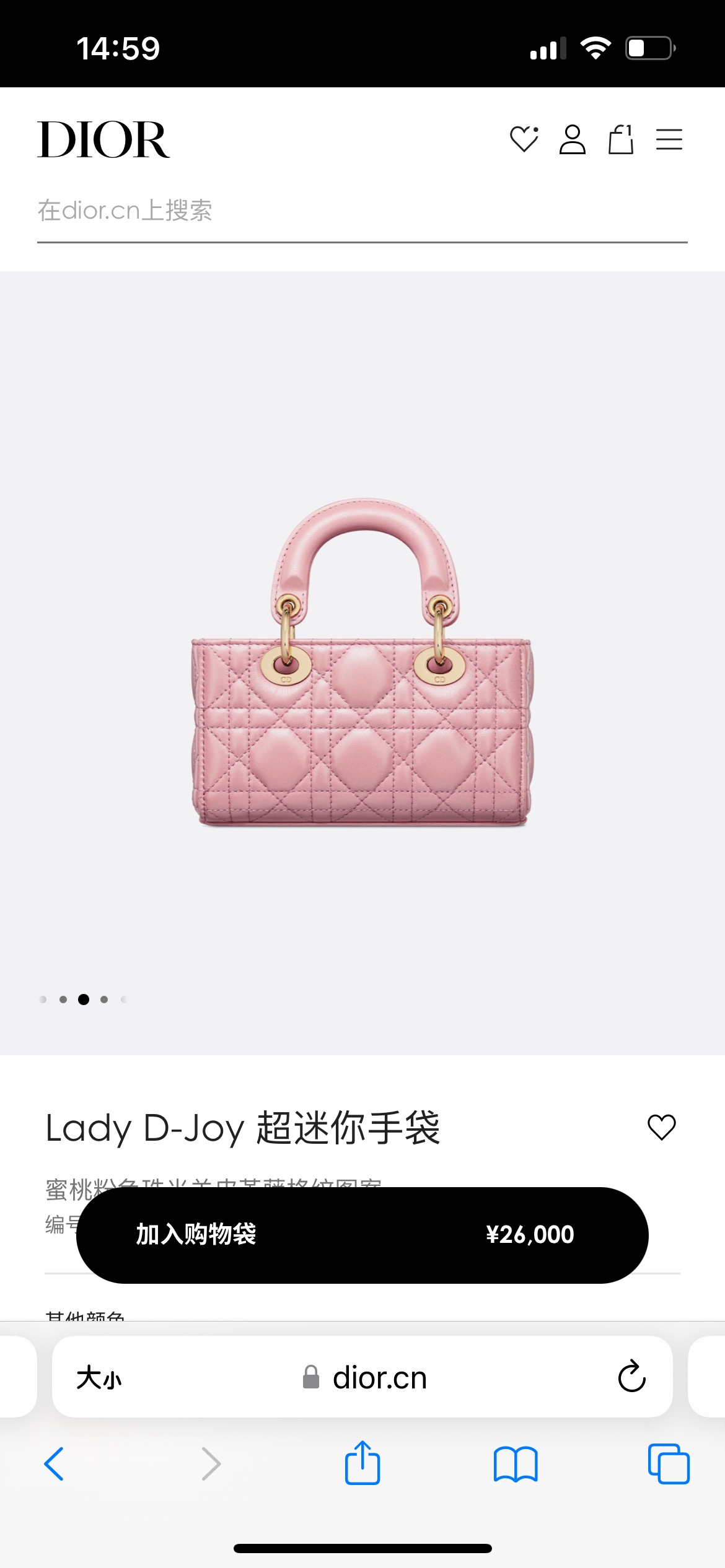
Task: Open the pink Lady D-Joy product image
Action: coord(362,663)
